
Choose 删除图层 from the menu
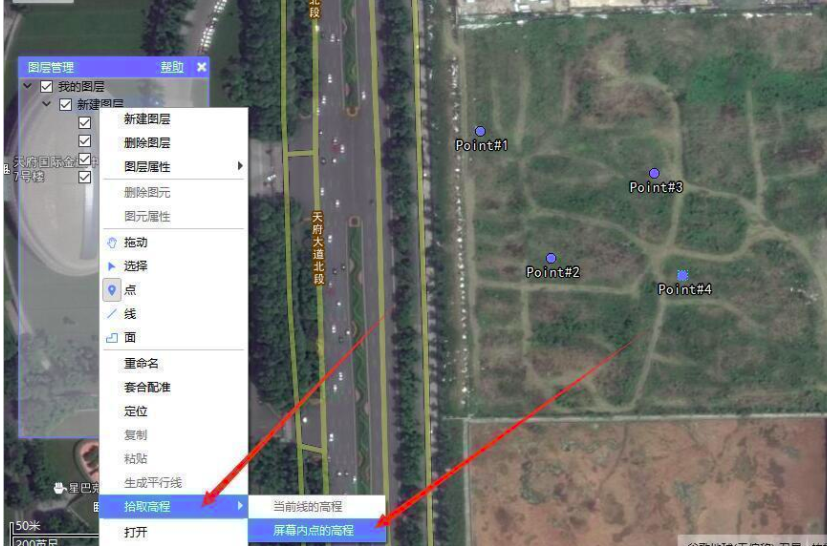click(147, 143)
